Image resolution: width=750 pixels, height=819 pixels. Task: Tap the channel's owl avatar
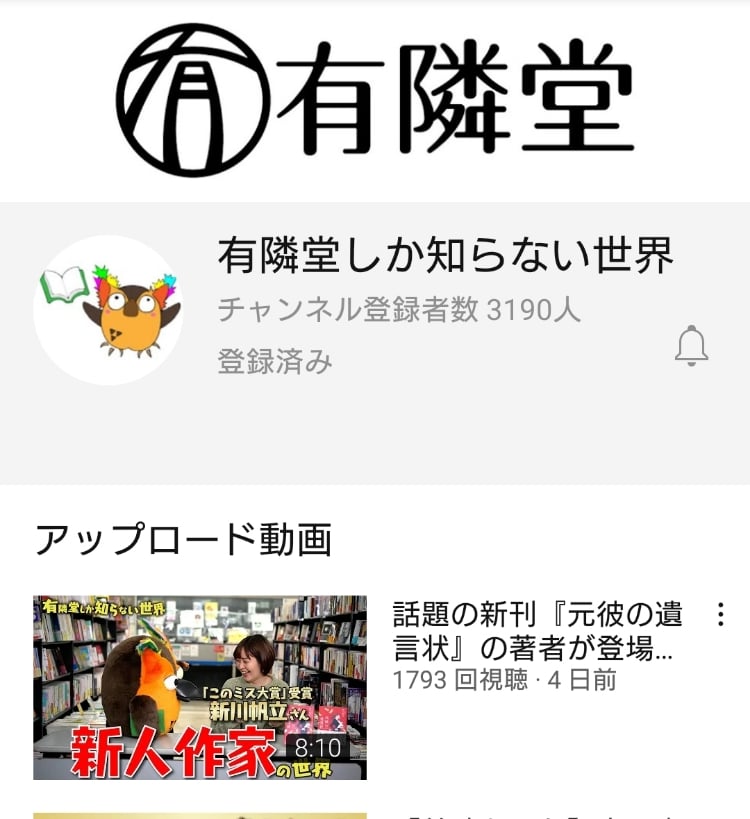(x=108, y=310)
